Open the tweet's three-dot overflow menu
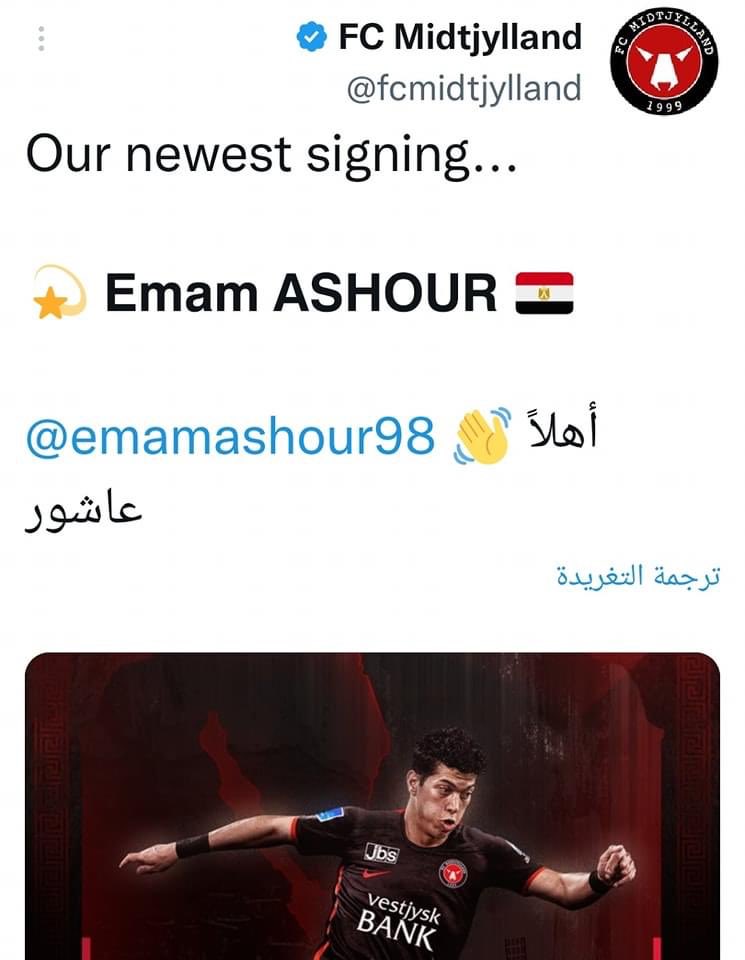The height and width of the screenshot is (960, 745). tap(41, 39)
